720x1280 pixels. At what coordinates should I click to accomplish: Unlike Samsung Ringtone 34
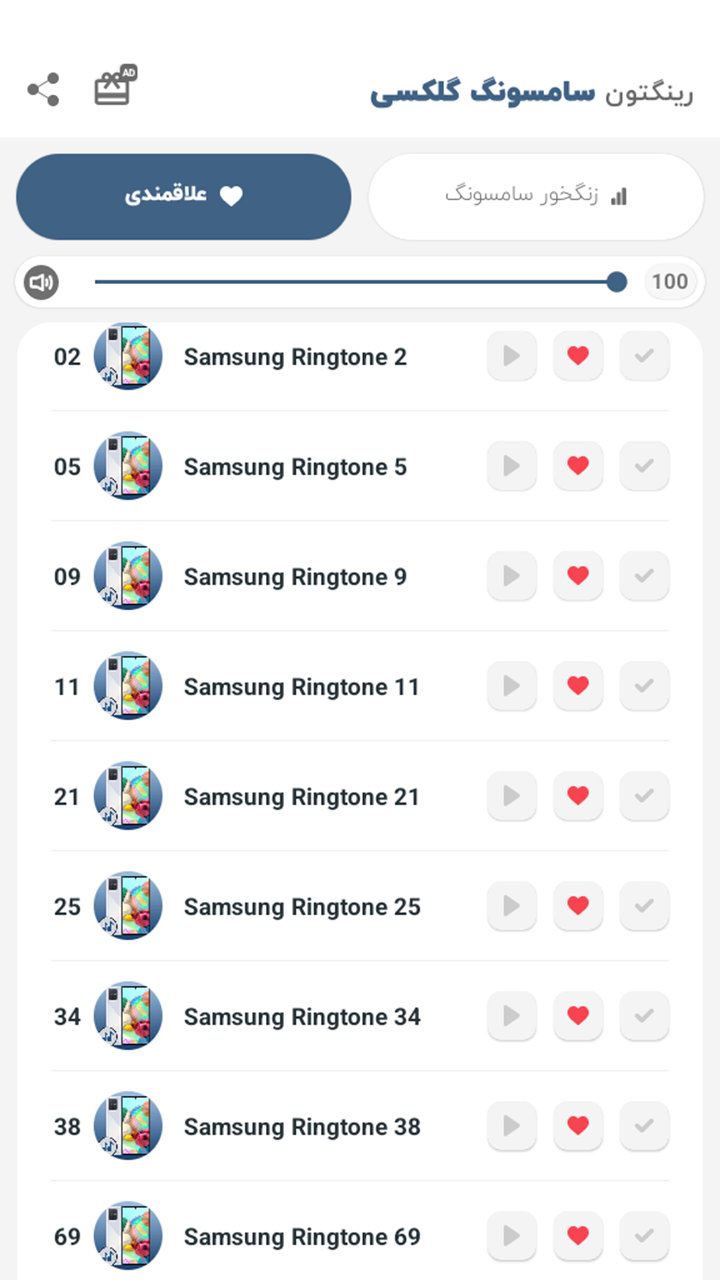pyautogui.click(x=578, y=1016)
